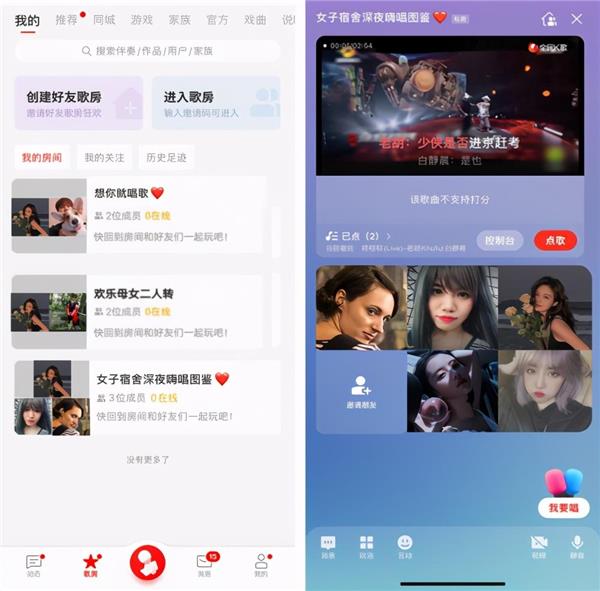Open the room members icon beside close
Image resolution: width=600 pixels, height=591 pixels.
point(548,18)
